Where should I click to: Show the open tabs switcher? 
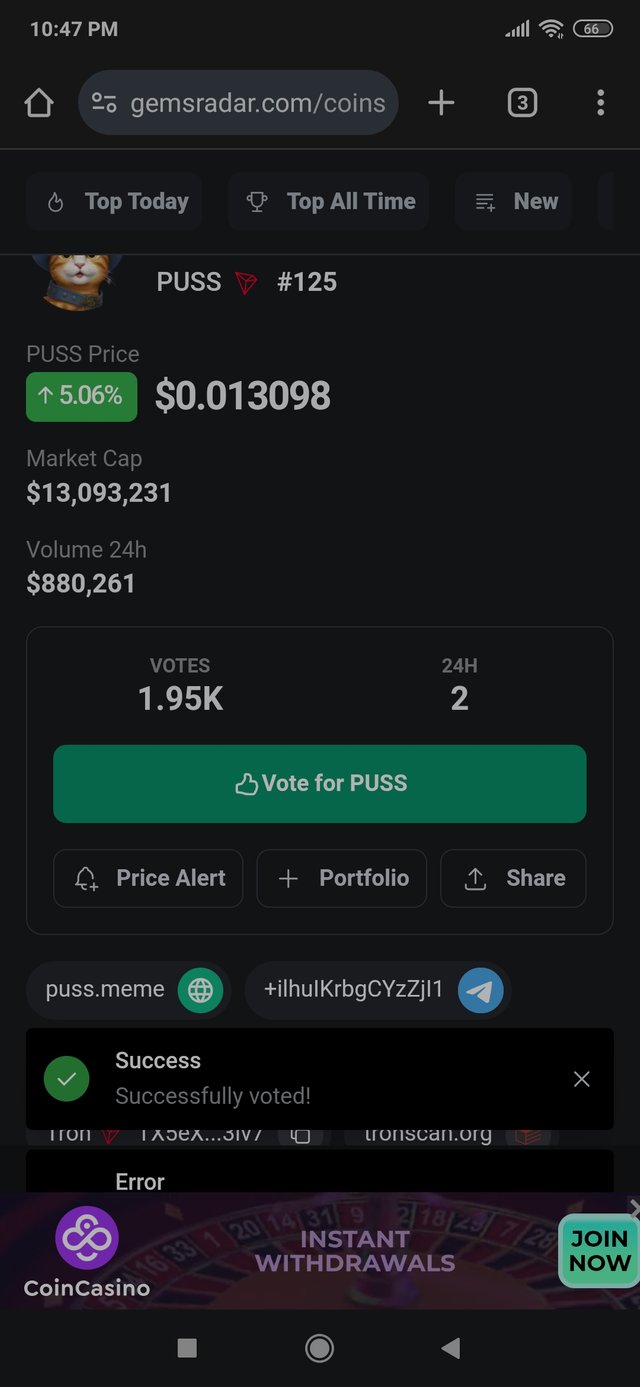coord(522,103)
